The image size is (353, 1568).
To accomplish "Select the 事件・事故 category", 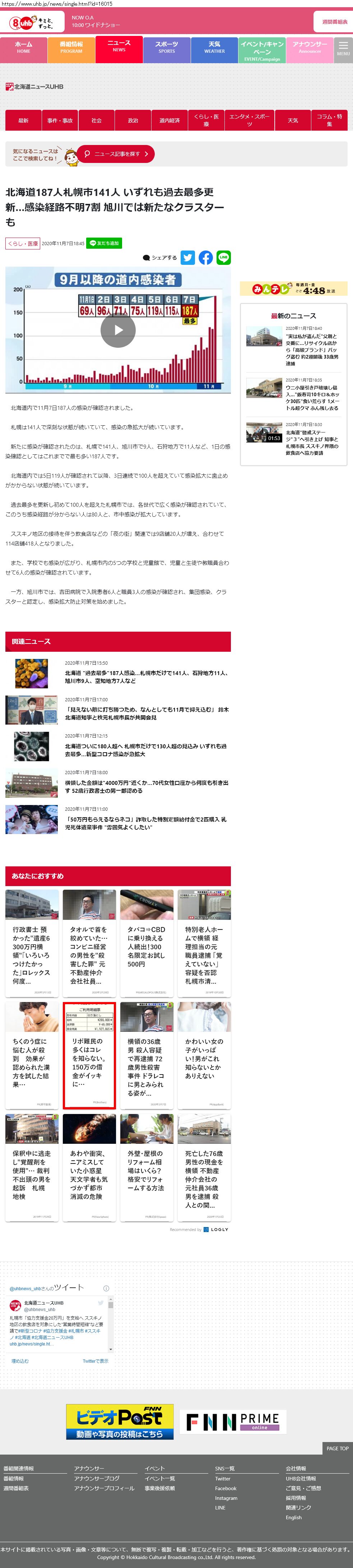I will click(x=60, y=121).
